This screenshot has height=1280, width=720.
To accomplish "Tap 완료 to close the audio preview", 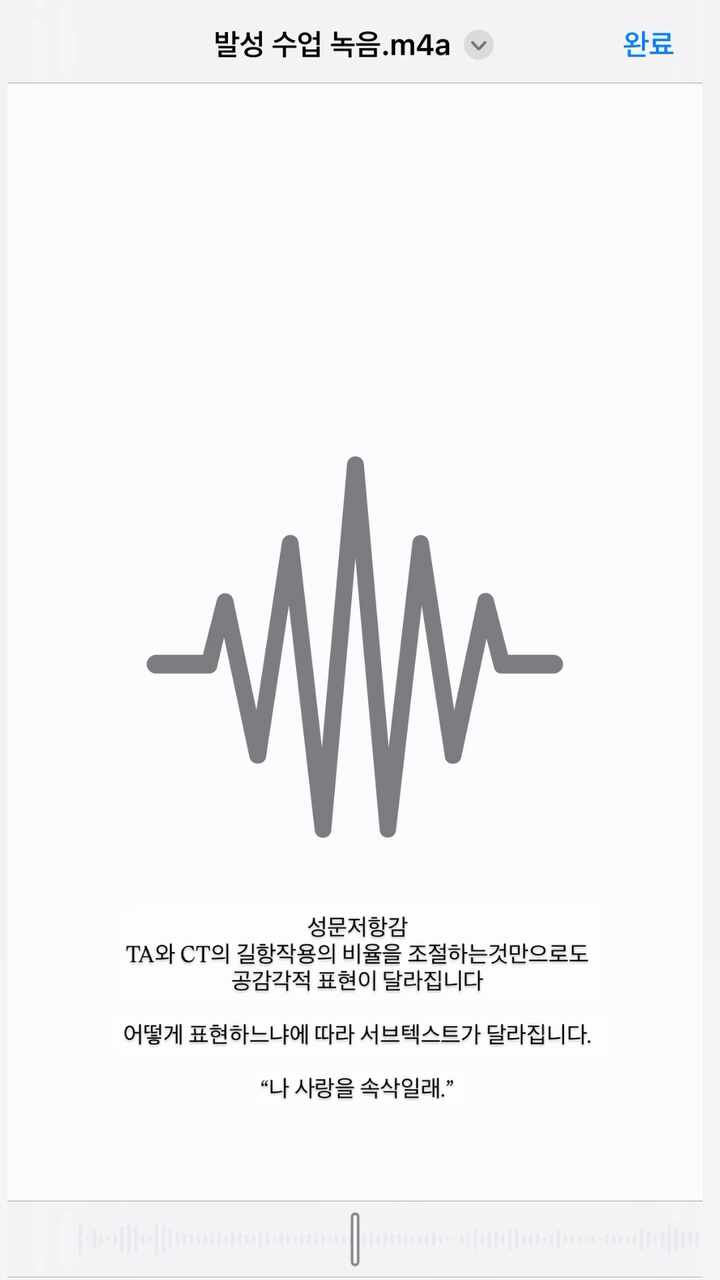I will pyautogui.click(x=648, y=45).
